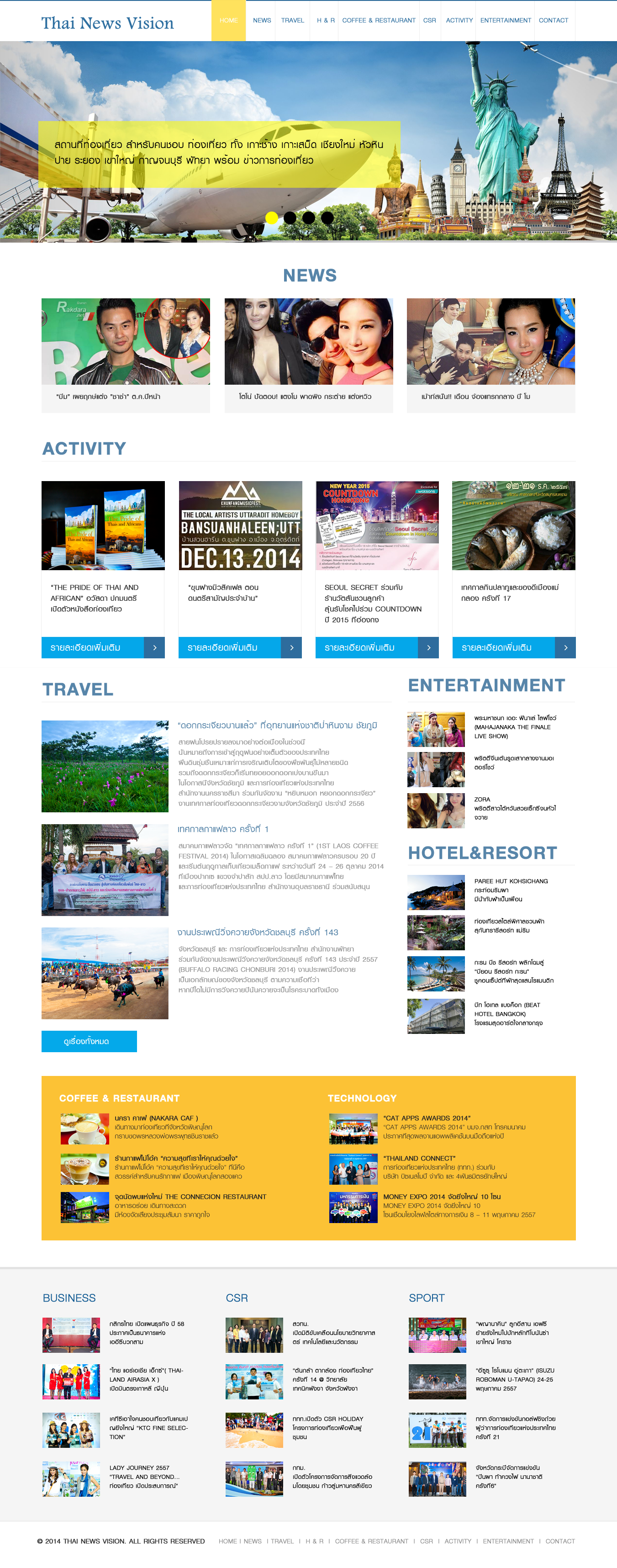The width and height of the screenshot is (617, 1568).
Task: Tap the footer CONTACT link
Action: pyautogui.click(x=560, y=1541)
